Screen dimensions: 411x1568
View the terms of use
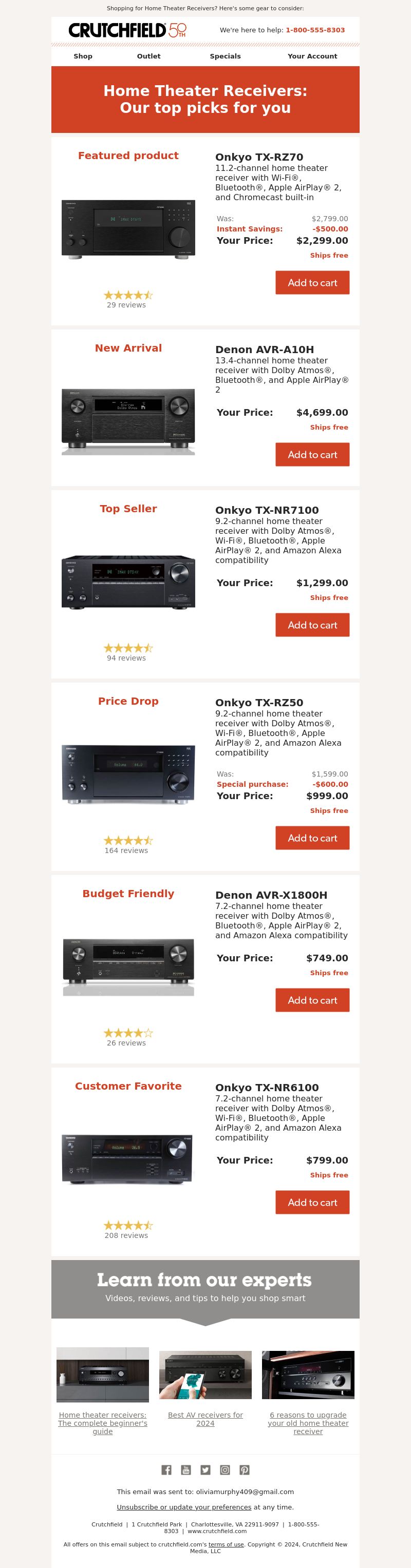coord(226,1544)
